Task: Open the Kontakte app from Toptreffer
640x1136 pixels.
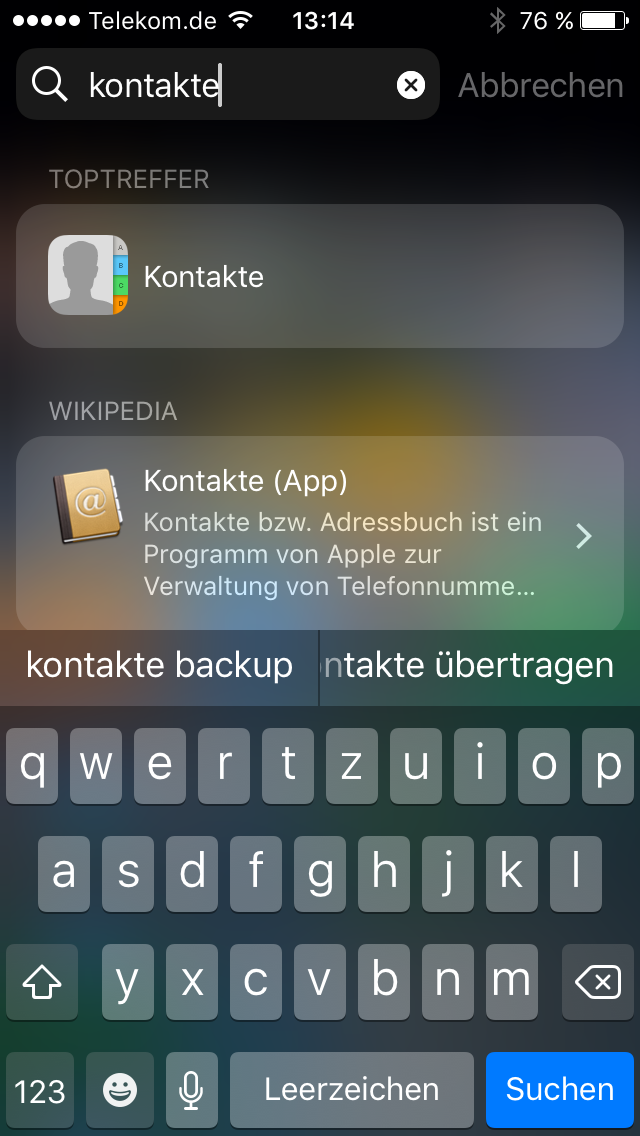Action: [319, 276]
